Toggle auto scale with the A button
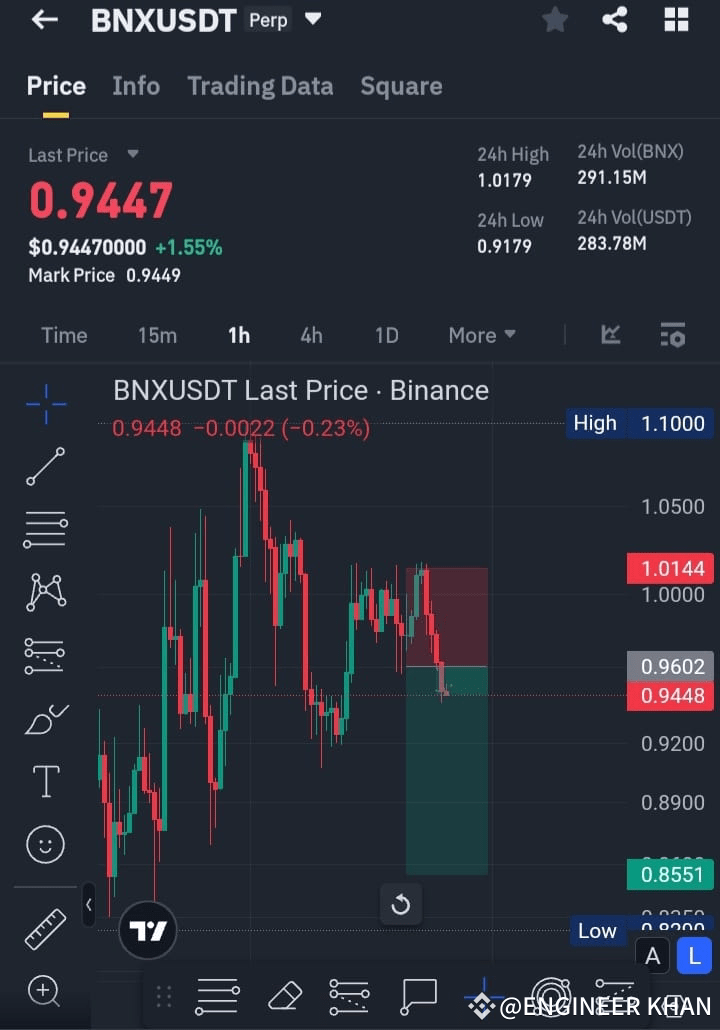The image size is (720, 1030). point(652,956)
